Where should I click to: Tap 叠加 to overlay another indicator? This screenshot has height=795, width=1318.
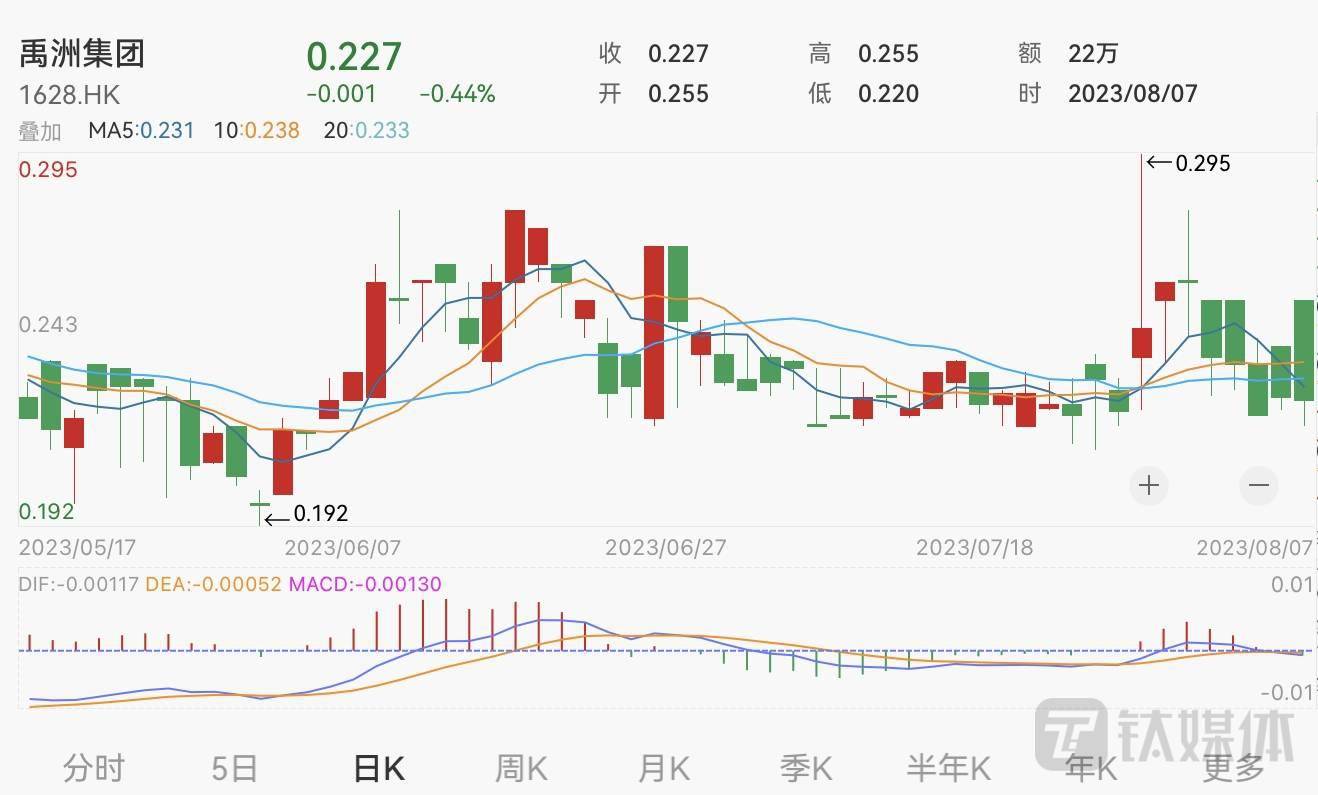pos(40,131)
